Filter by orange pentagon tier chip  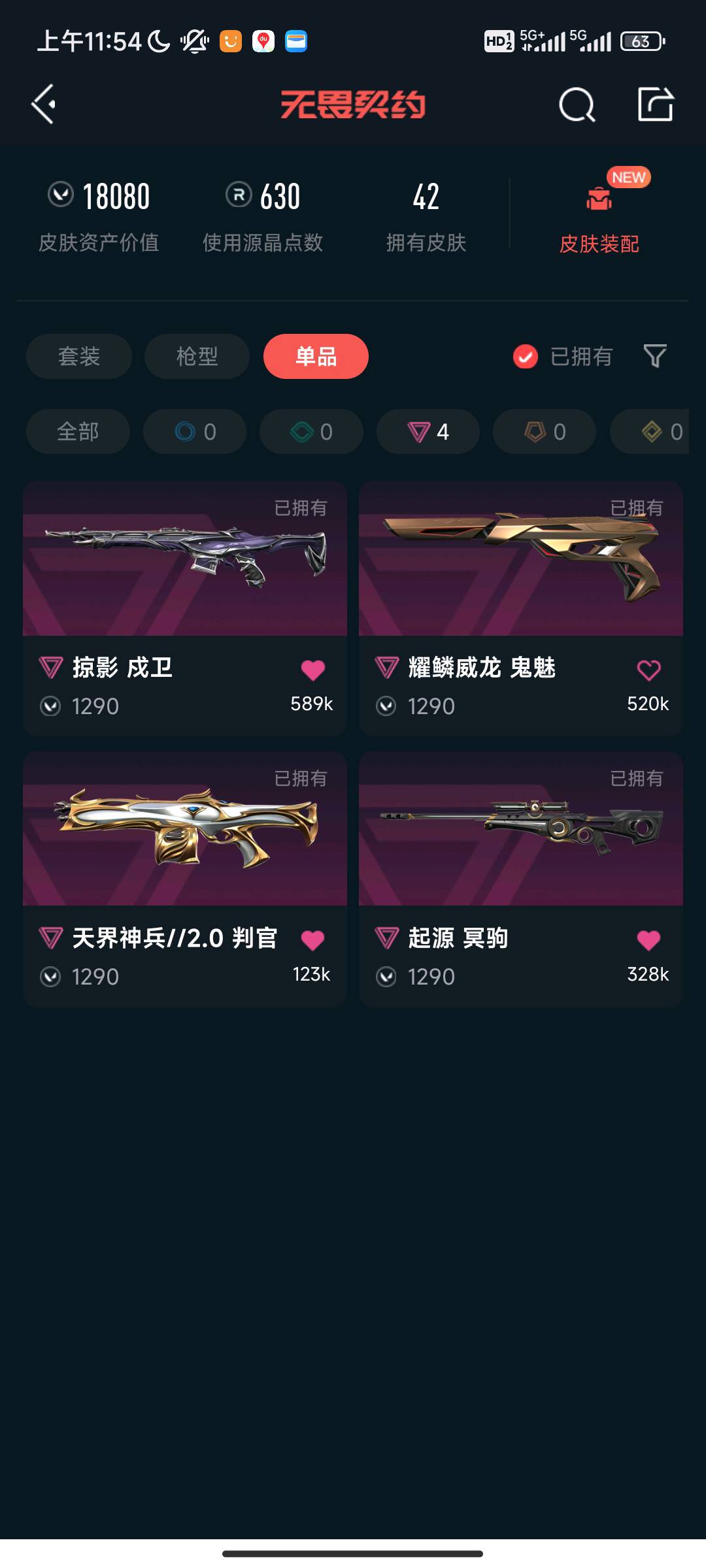pyautogui.click(x=545, y=432)
